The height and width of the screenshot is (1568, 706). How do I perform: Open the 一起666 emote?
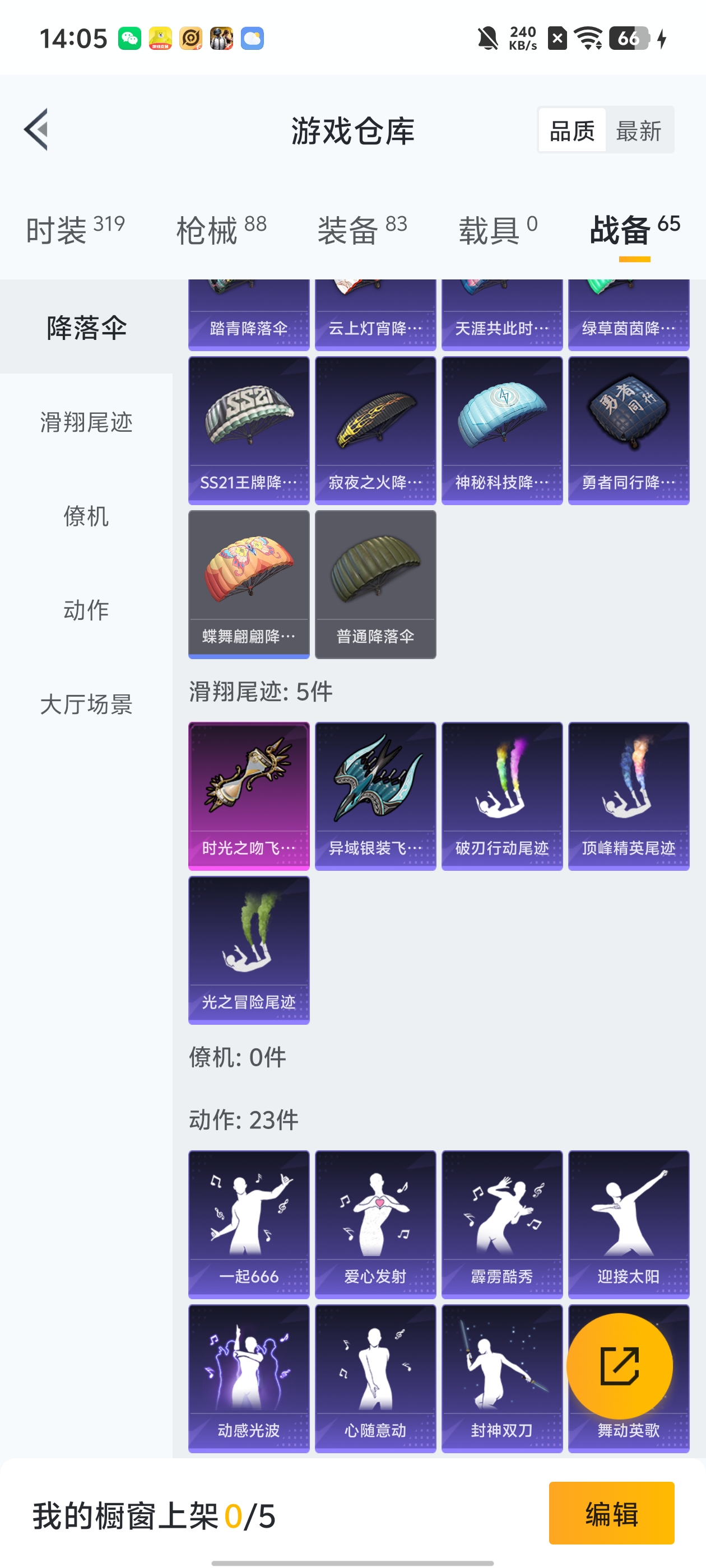click(249, 1224)
